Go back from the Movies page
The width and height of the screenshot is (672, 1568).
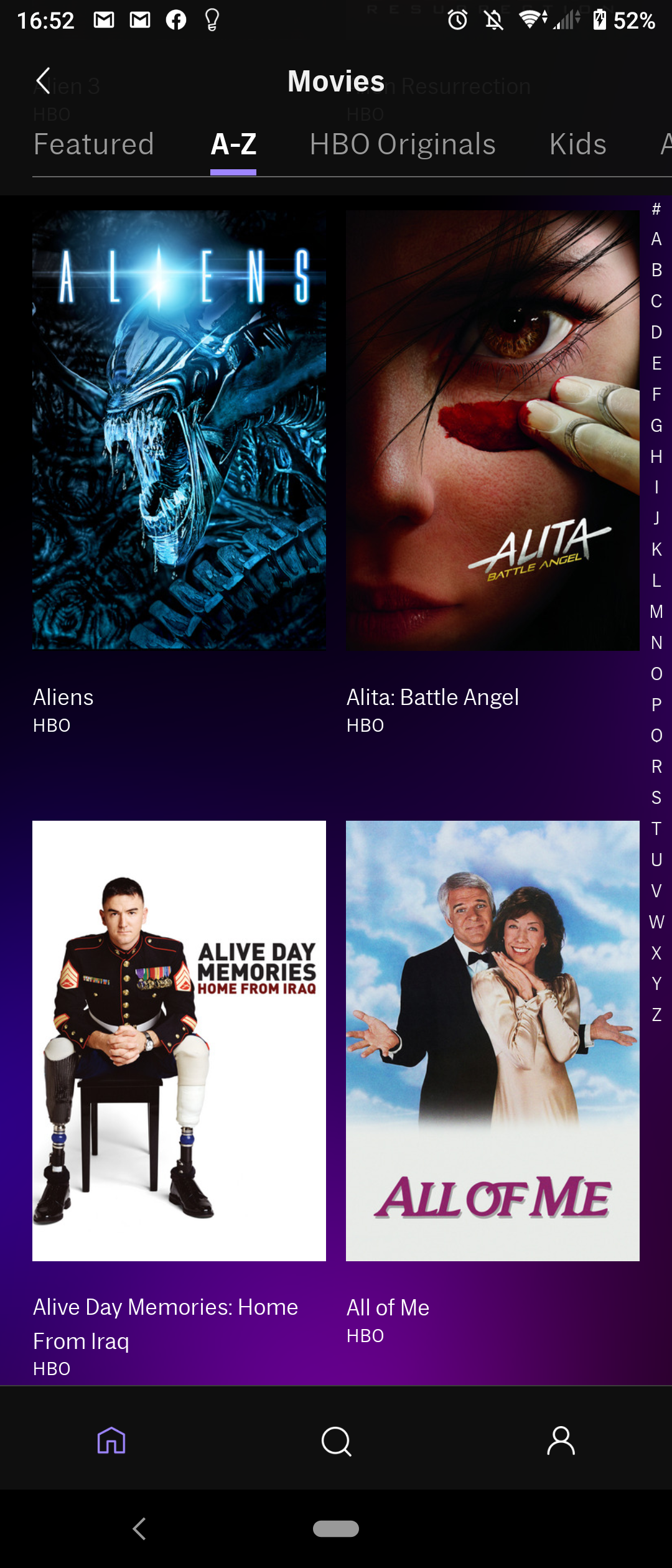tap(43, 81)
